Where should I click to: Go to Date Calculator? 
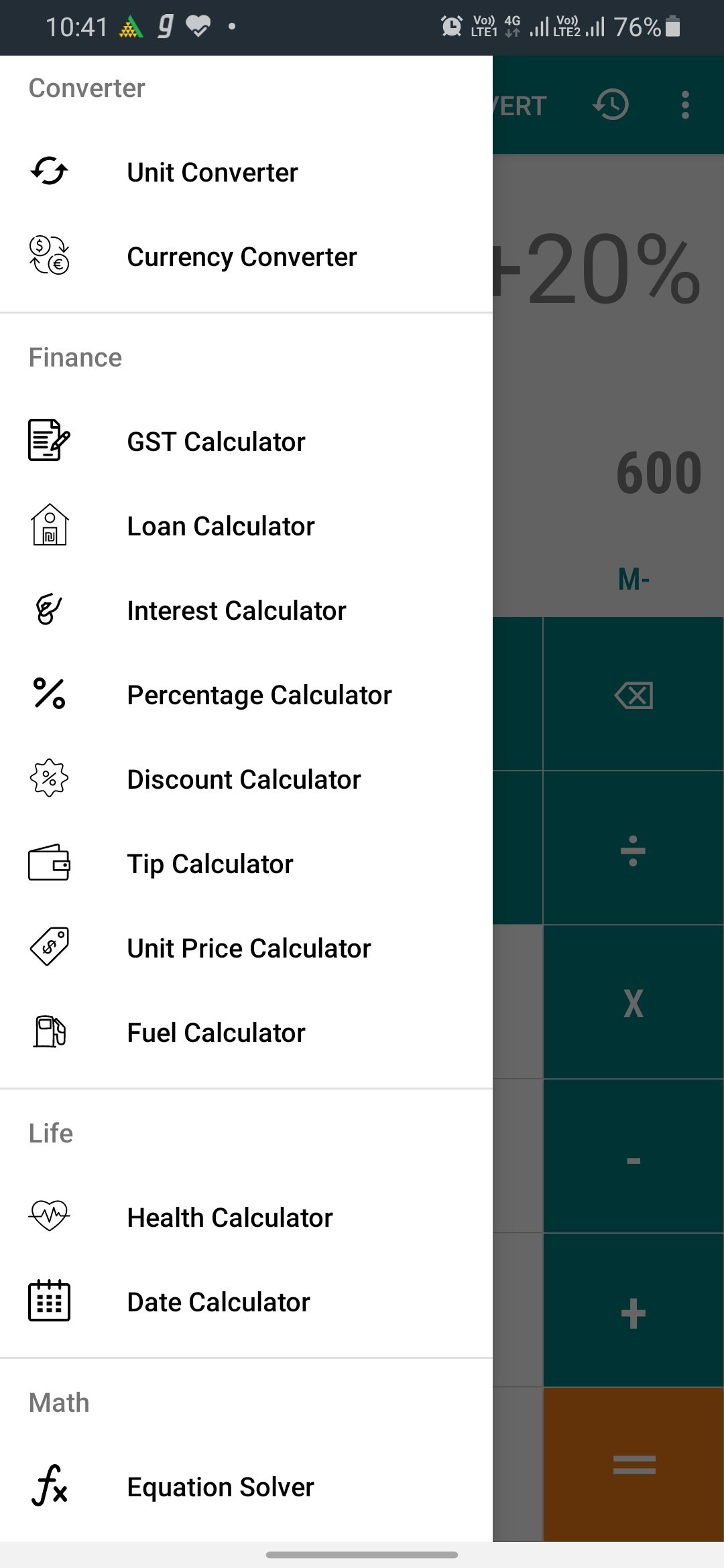tap(246, 1302)
